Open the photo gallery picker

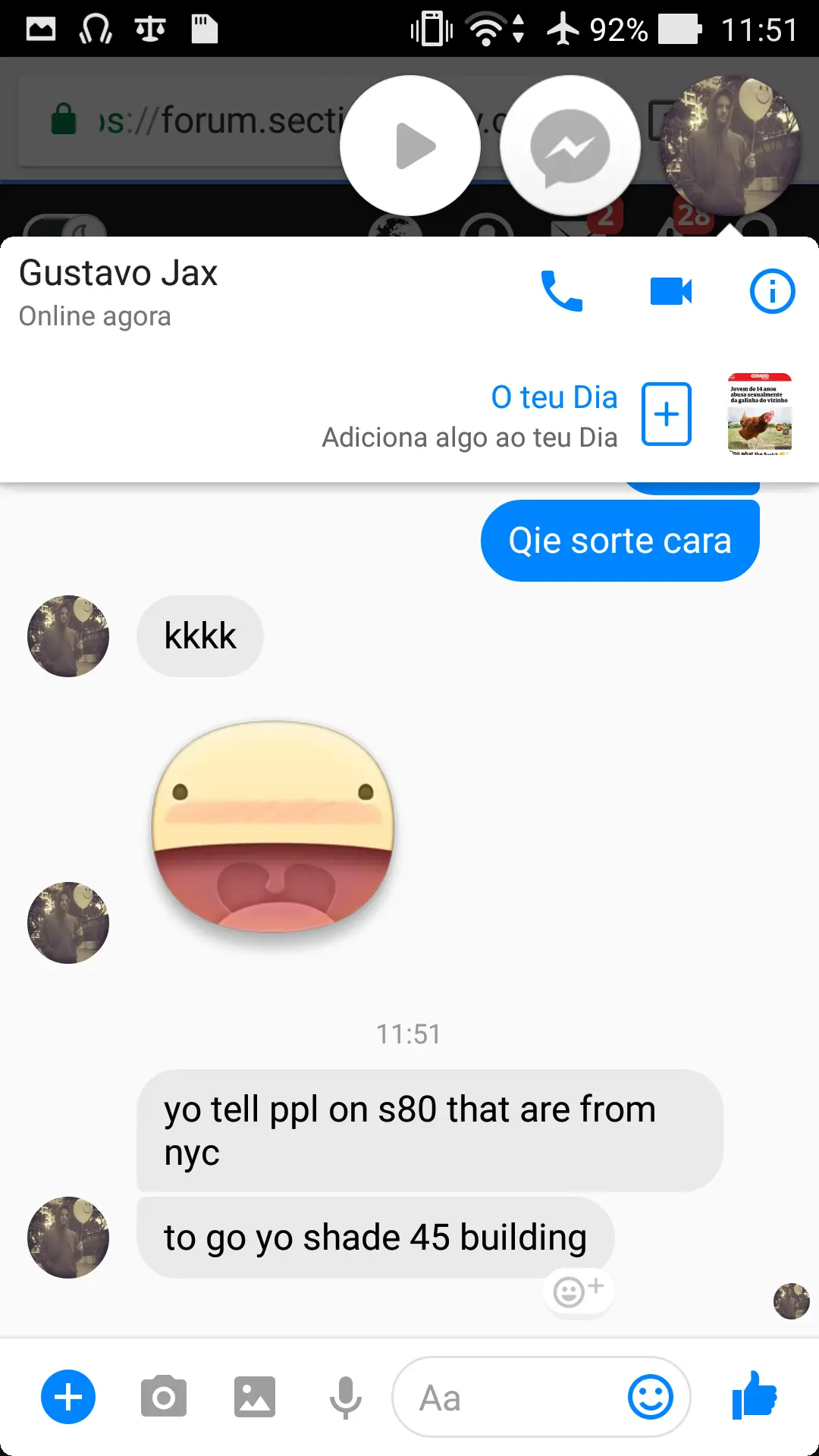[254, 1397]
